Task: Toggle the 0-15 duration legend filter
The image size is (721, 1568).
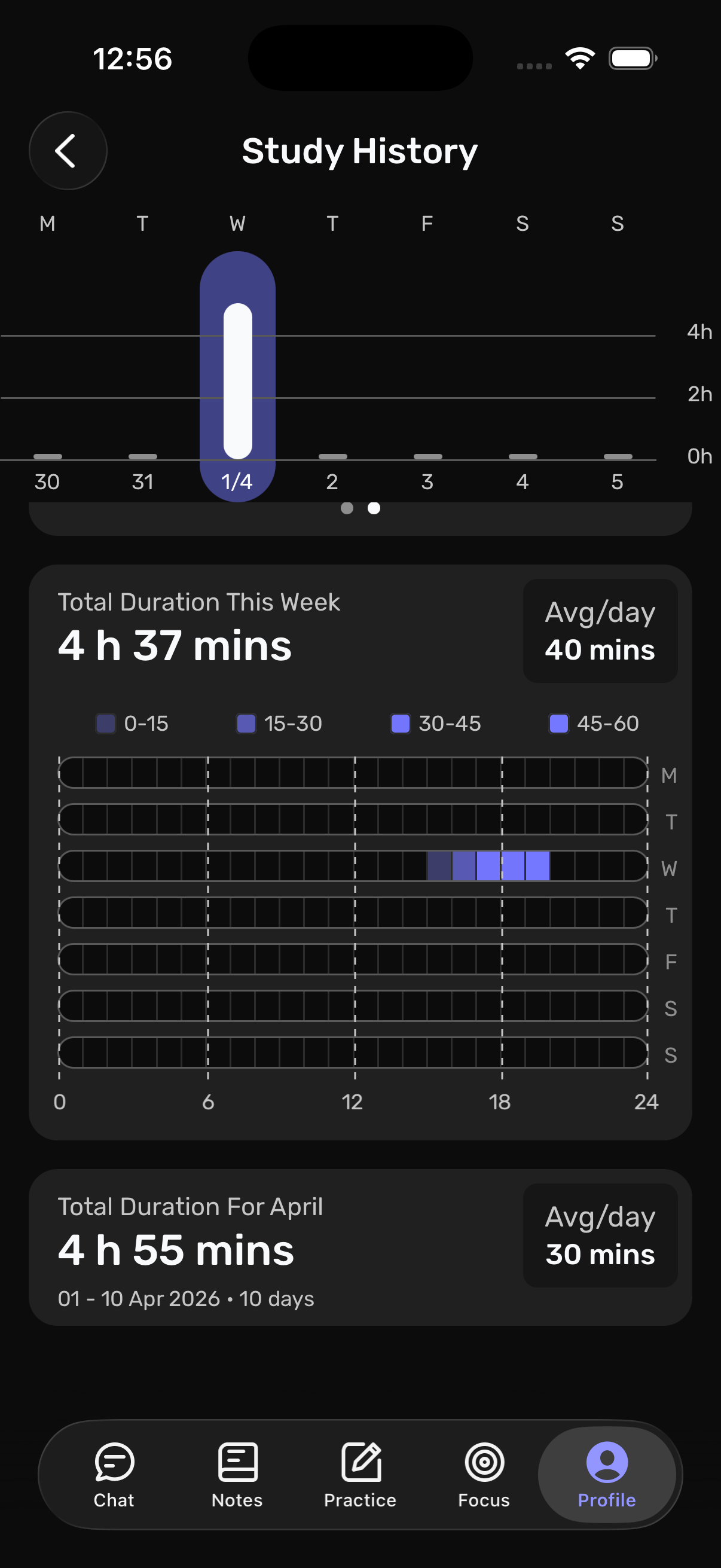Action: (134, 724)
